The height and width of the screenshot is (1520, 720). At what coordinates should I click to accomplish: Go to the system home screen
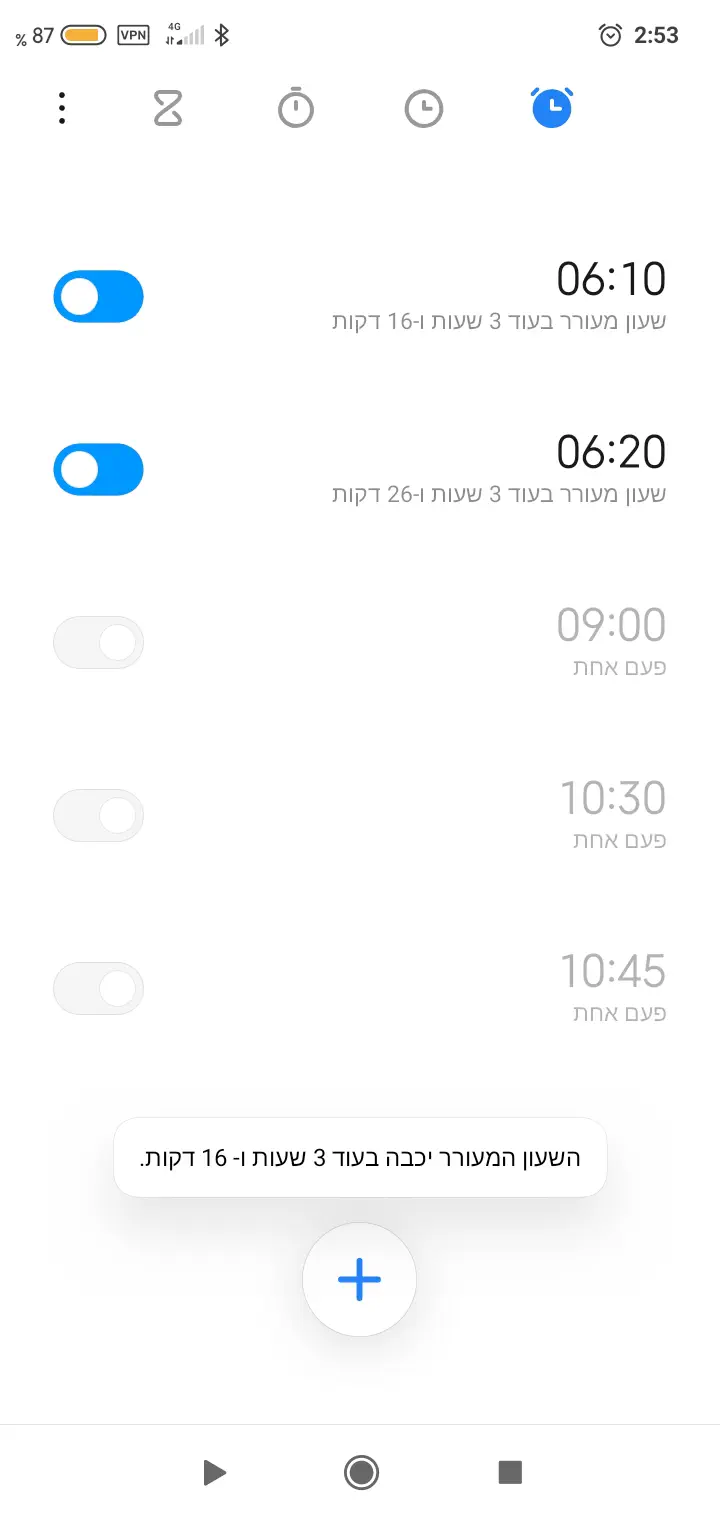tap(360, 1472)
